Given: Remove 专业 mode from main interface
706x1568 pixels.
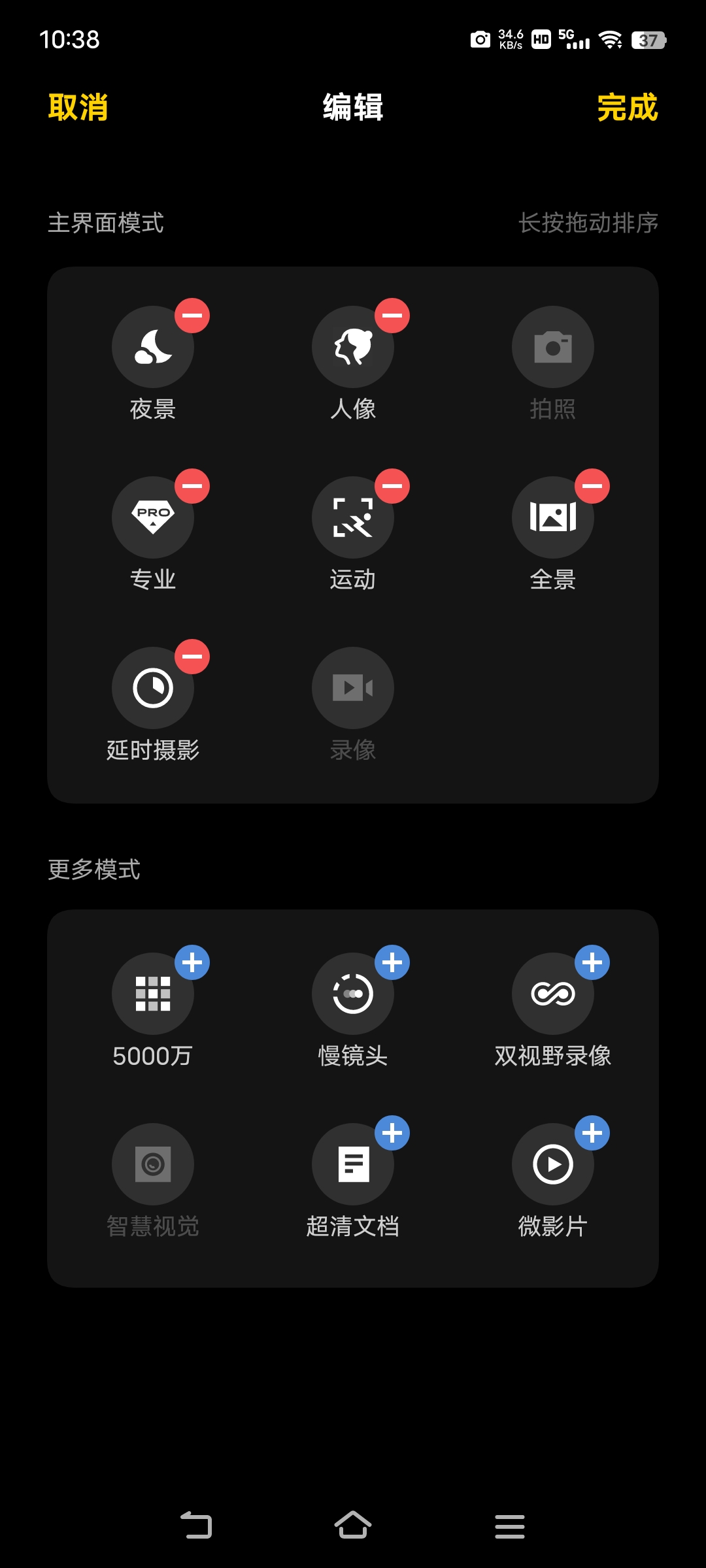Looking at the screenshot, I should click(192, 486).
